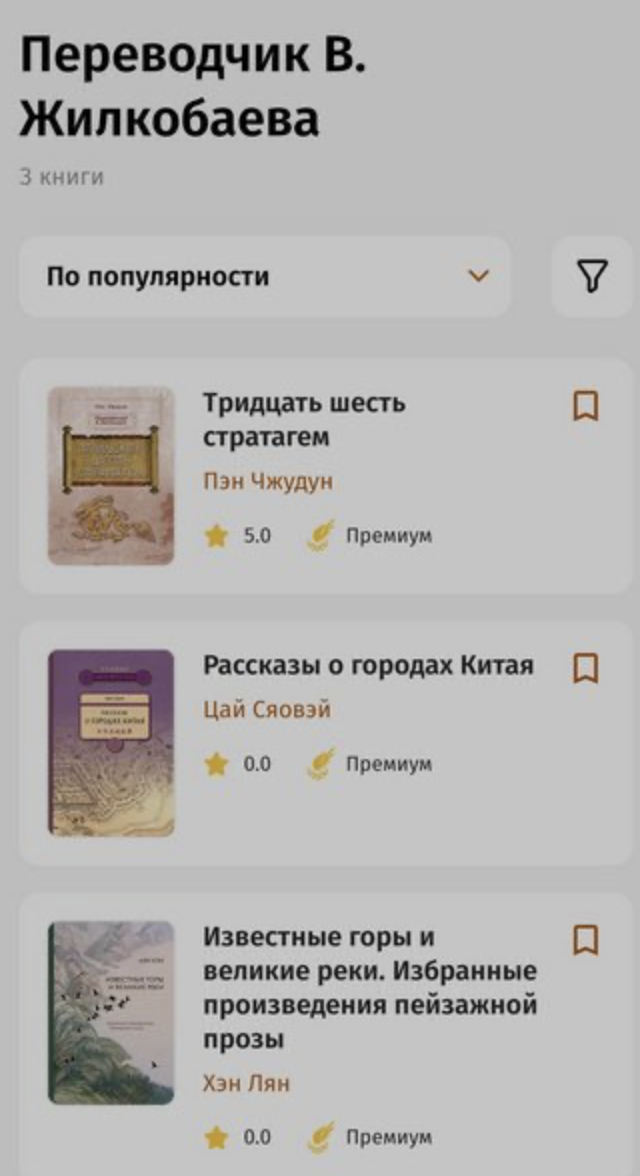The image size is (640, 1176).
Task: Open the book Рассказы о городах Китая
Action: [x=368, y=665]
